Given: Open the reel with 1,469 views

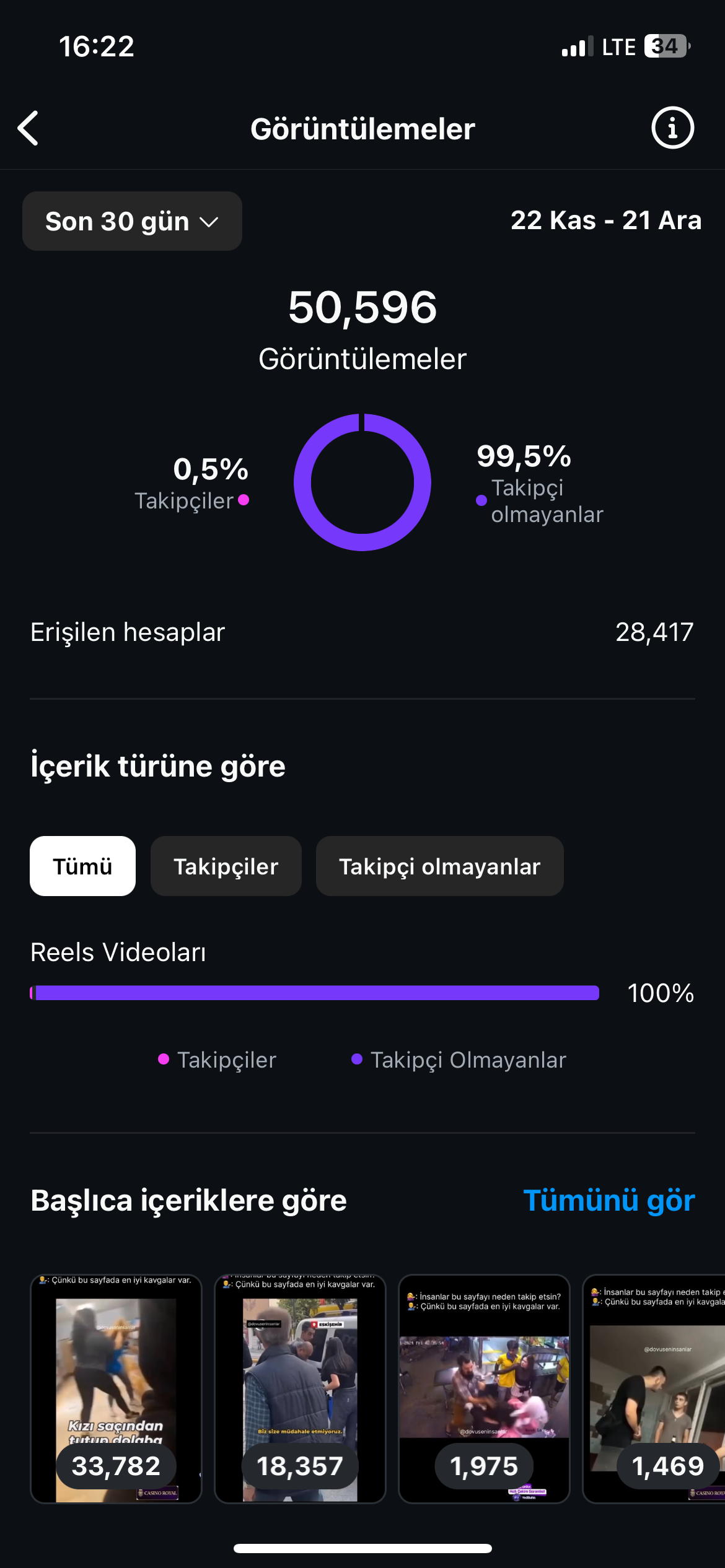Looking at the screenshot, I should (x=654, y=1388).
